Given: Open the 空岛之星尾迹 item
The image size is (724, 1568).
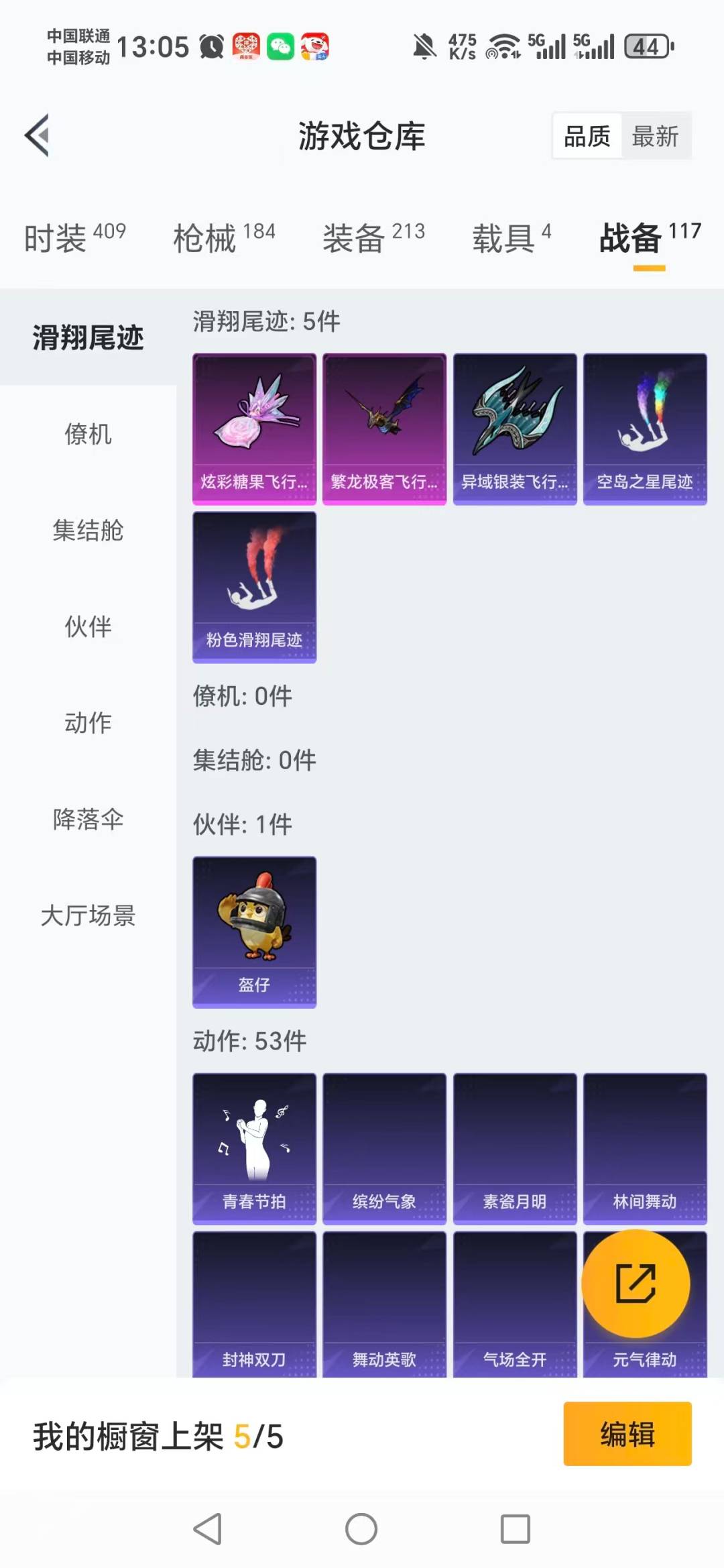Looking at the screenshot, I should tap(645, 426).
